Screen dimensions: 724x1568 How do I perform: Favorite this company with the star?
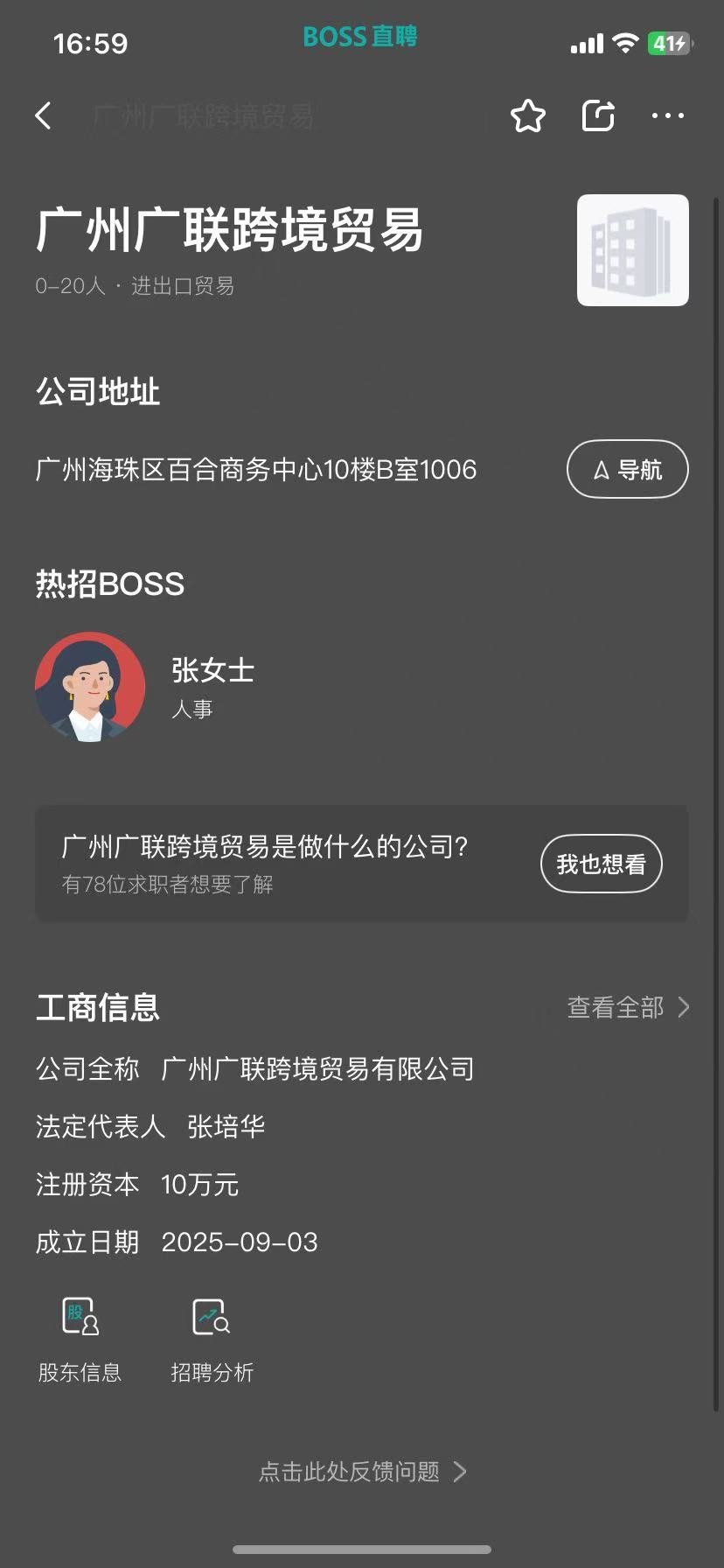[x=528, y=115]
